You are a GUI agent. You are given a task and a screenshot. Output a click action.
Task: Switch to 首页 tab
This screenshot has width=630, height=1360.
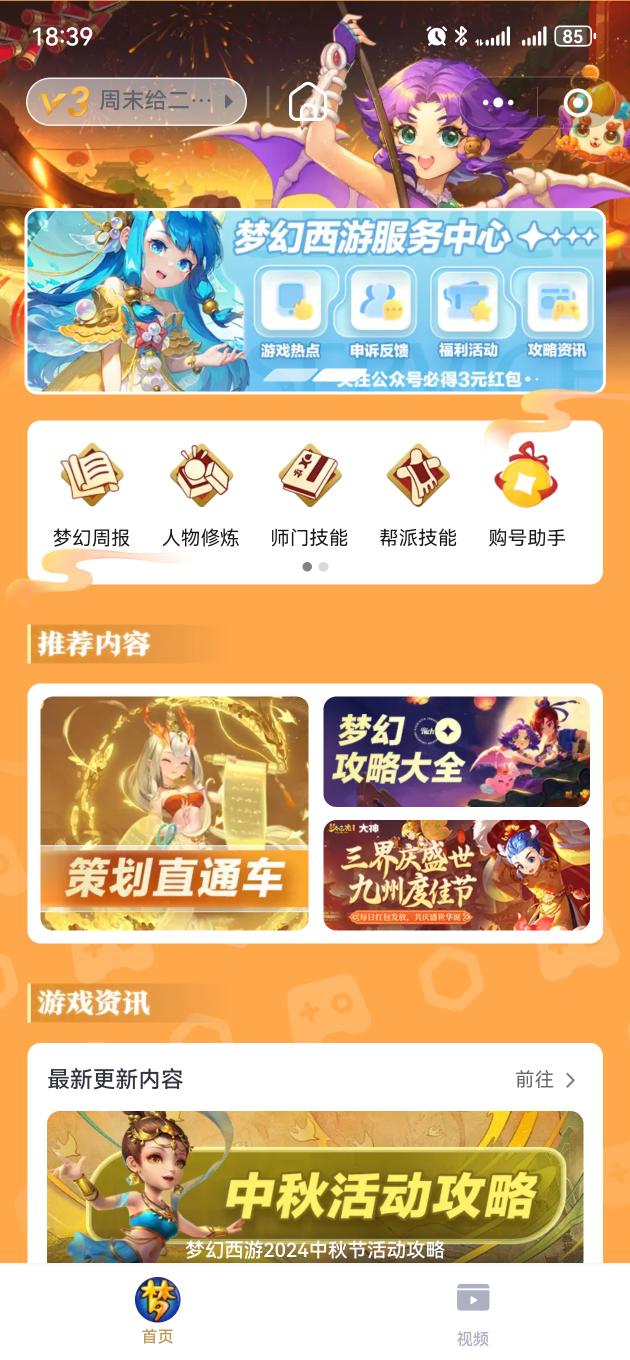157,1312
